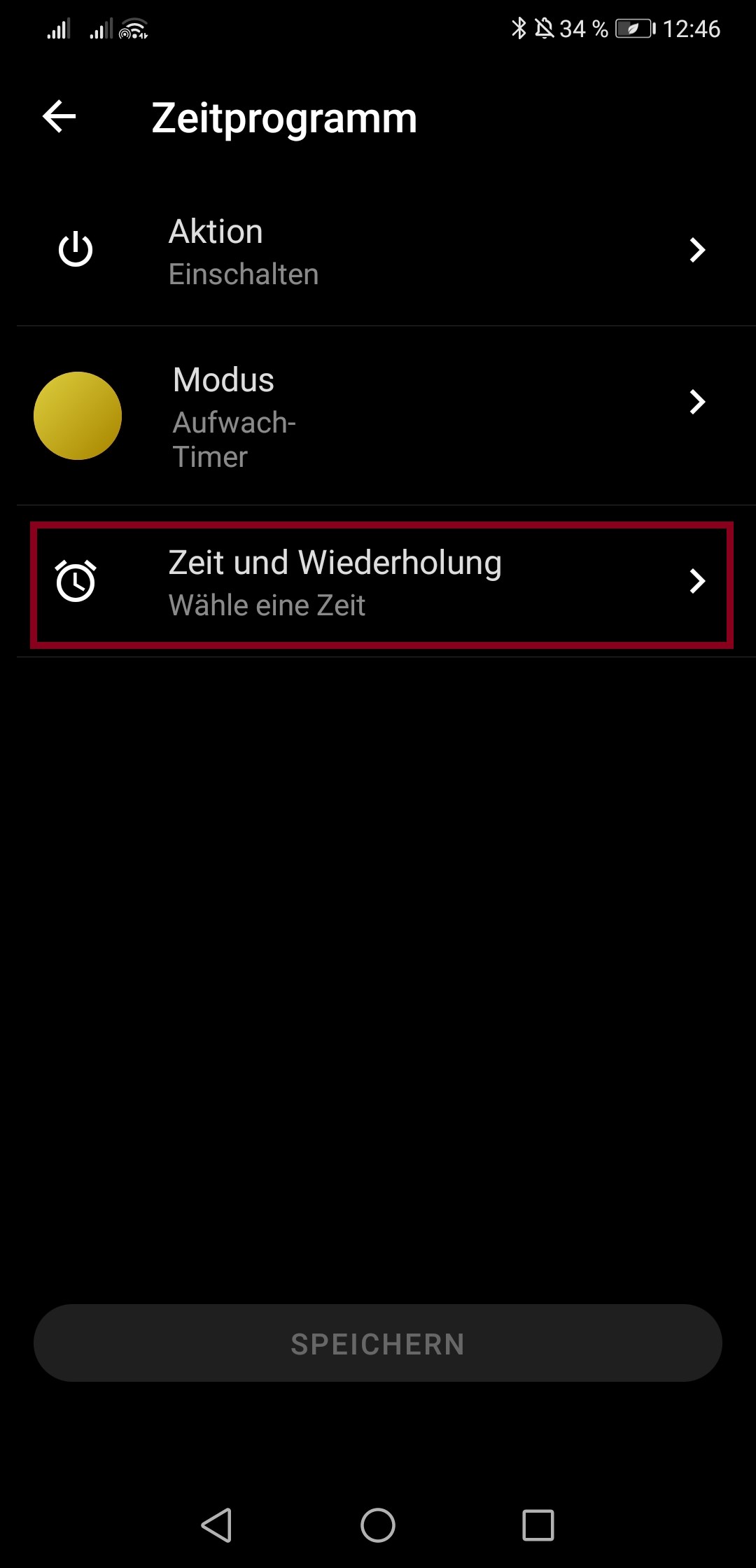The image size is (756, 1568).
Task: Go back from Zeitprogramm screen
Action: (x=59, y=116)
